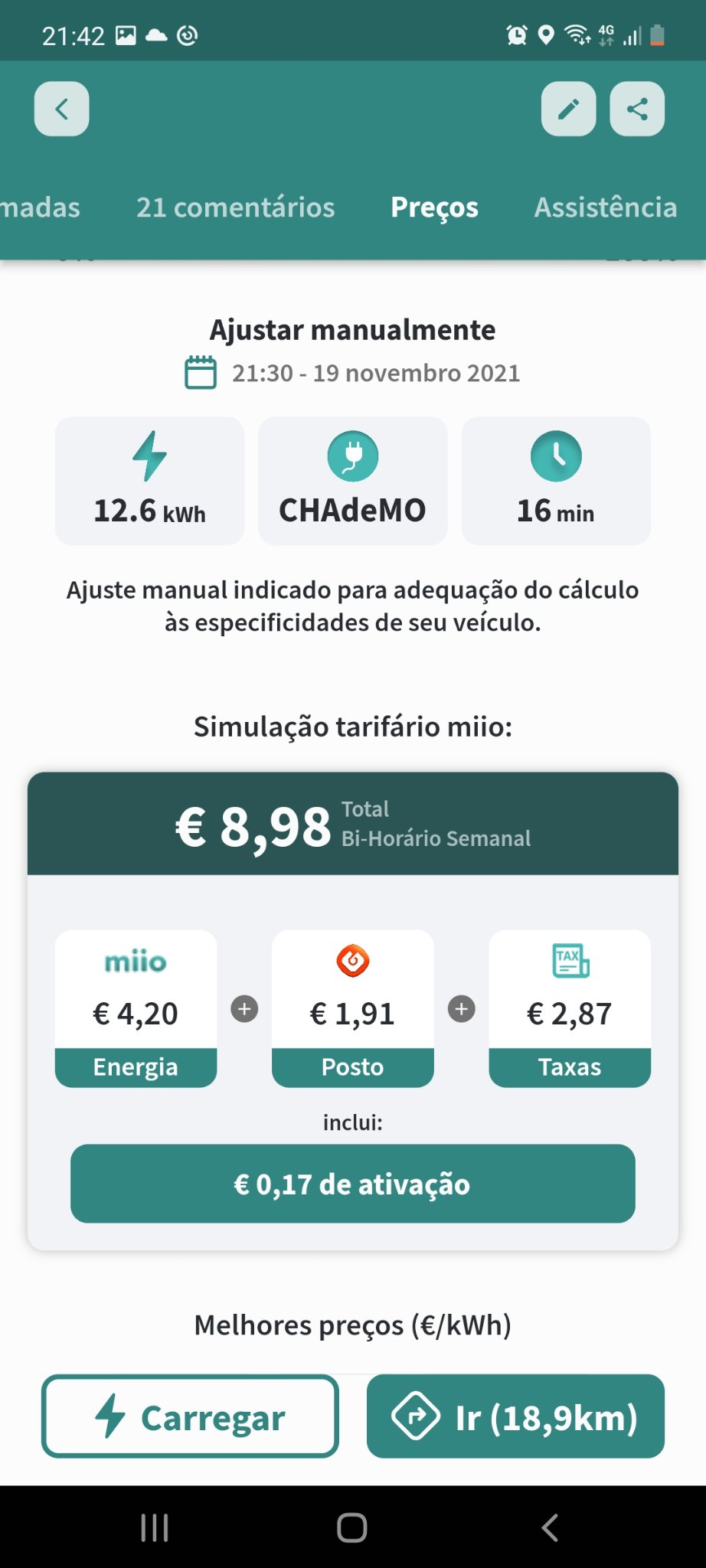View the Taxas € 2,87 details
Viewport: 706px width, 1568px height.
click(570, 1008)
